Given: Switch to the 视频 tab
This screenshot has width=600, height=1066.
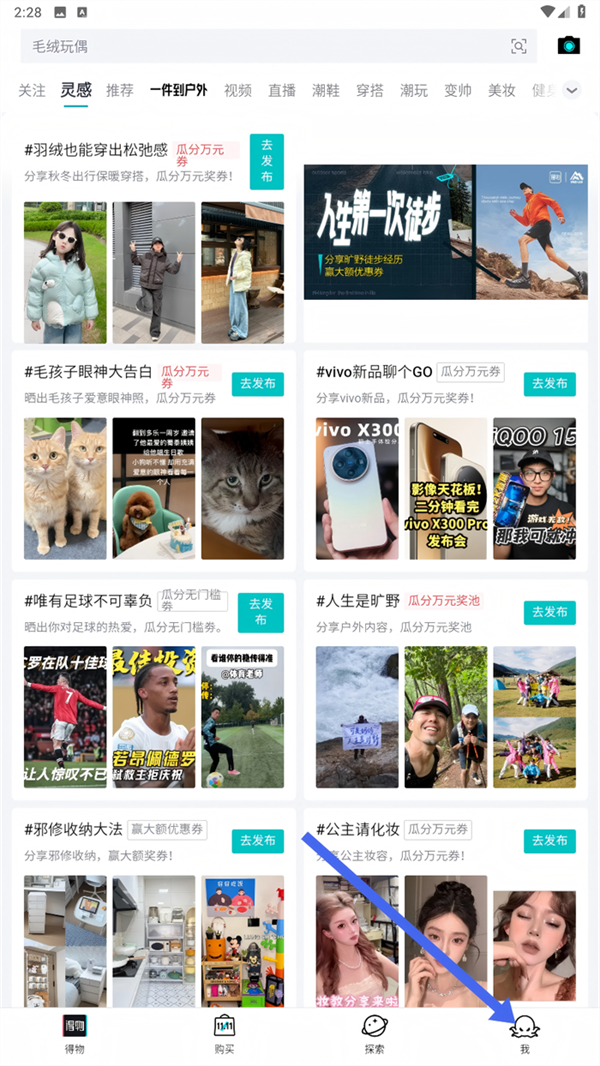Looking at the screenshot, I should pos(238,90).
